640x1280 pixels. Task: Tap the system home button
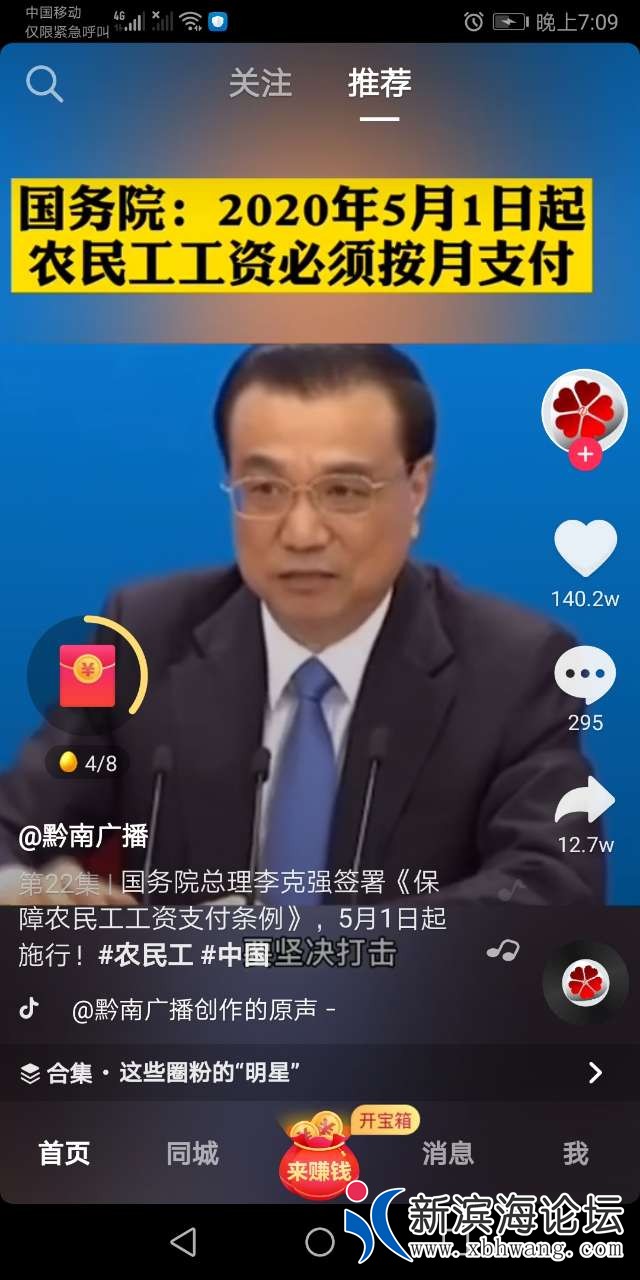(x=320, y=1242)
